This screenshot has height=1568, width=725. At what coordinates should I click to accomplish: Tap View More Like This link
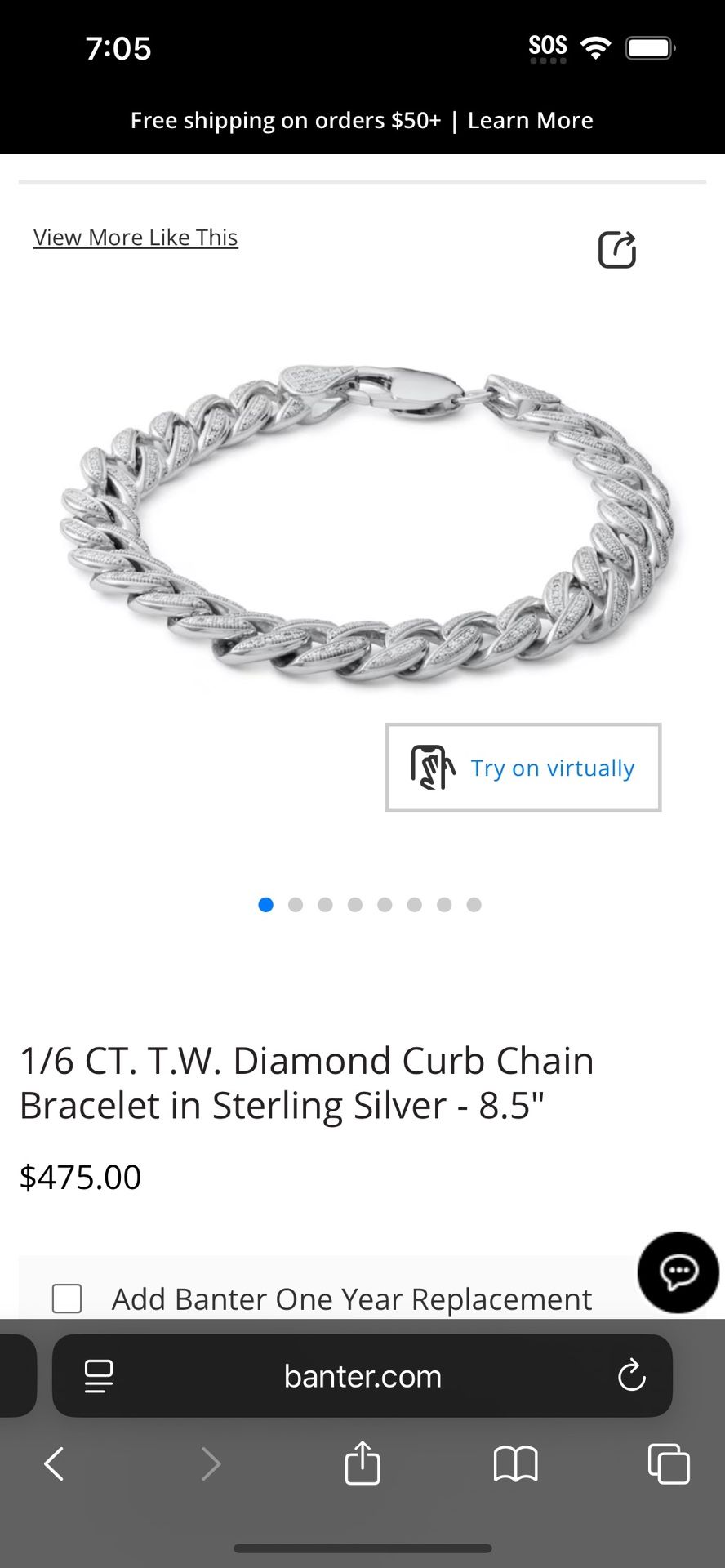tap(136, 238)
